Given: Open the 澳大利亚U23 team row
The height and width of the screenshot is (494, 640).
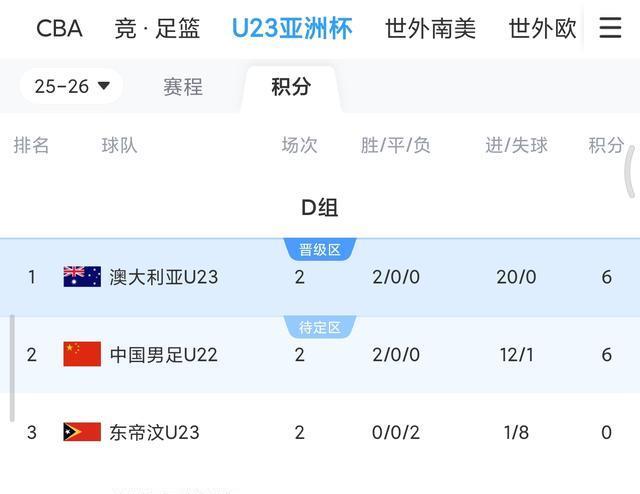Looking at the screenshot, I should 164,277.
